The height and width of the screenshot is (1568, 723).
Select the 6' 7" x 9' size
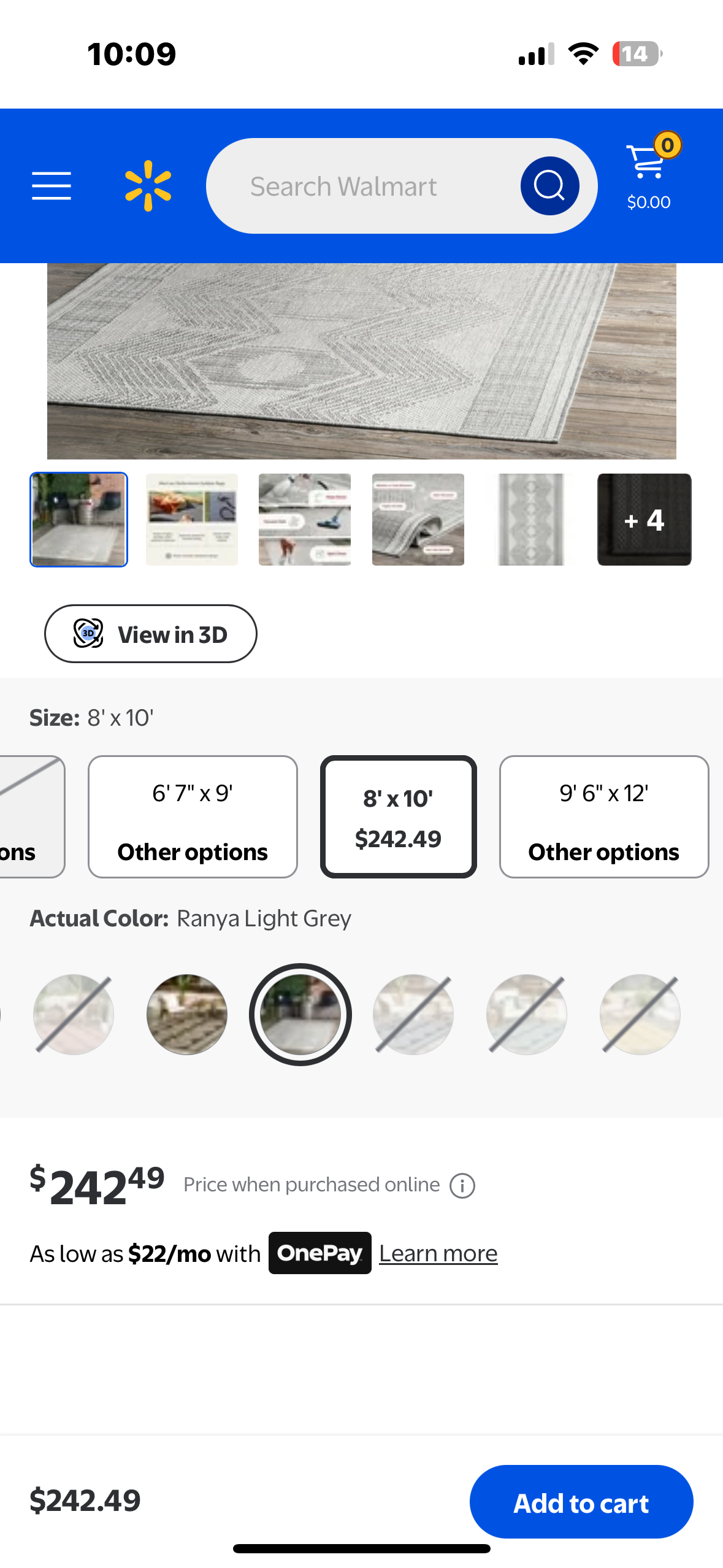coord(193,817)
